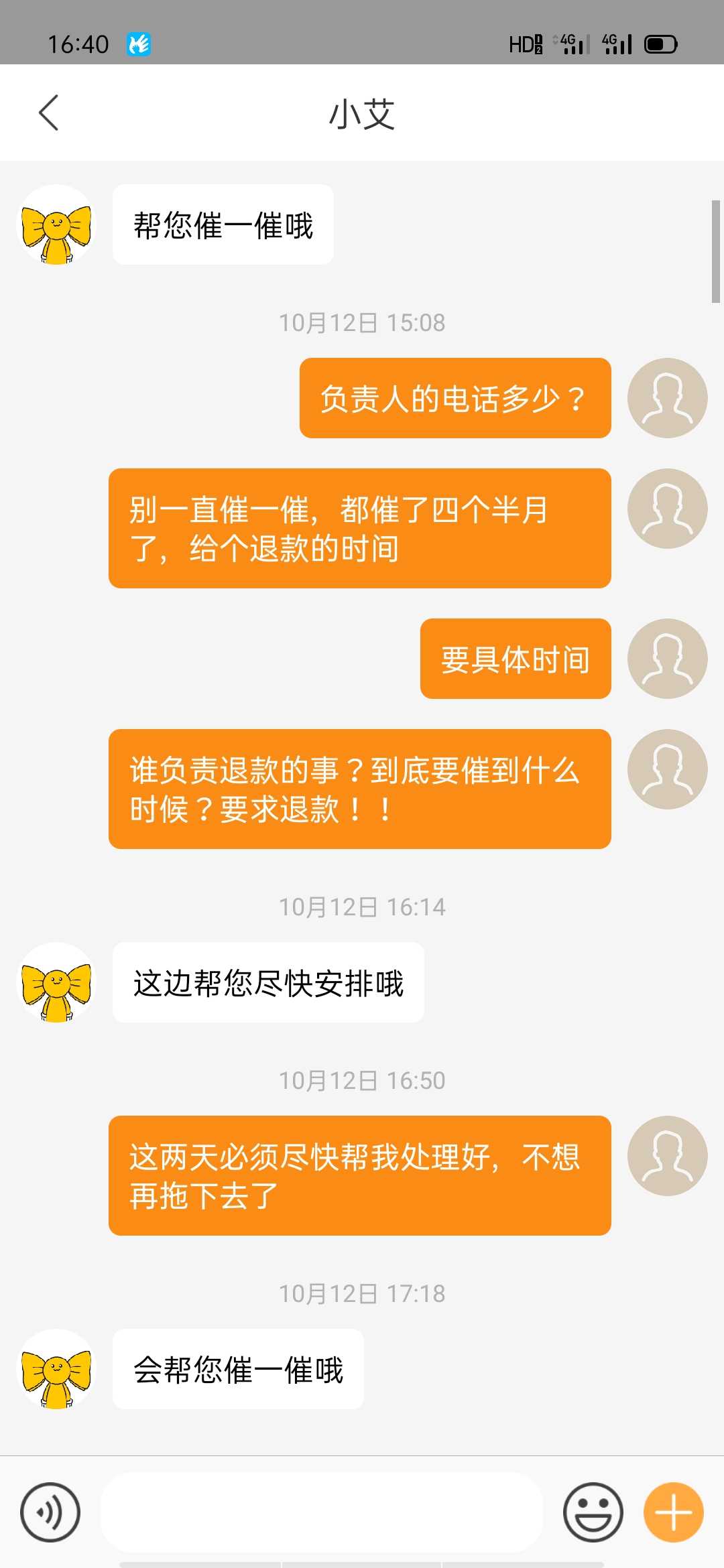The image size is (724, 1568).
Task: Go back from the 小艾 chat
Action: (49, 113)
